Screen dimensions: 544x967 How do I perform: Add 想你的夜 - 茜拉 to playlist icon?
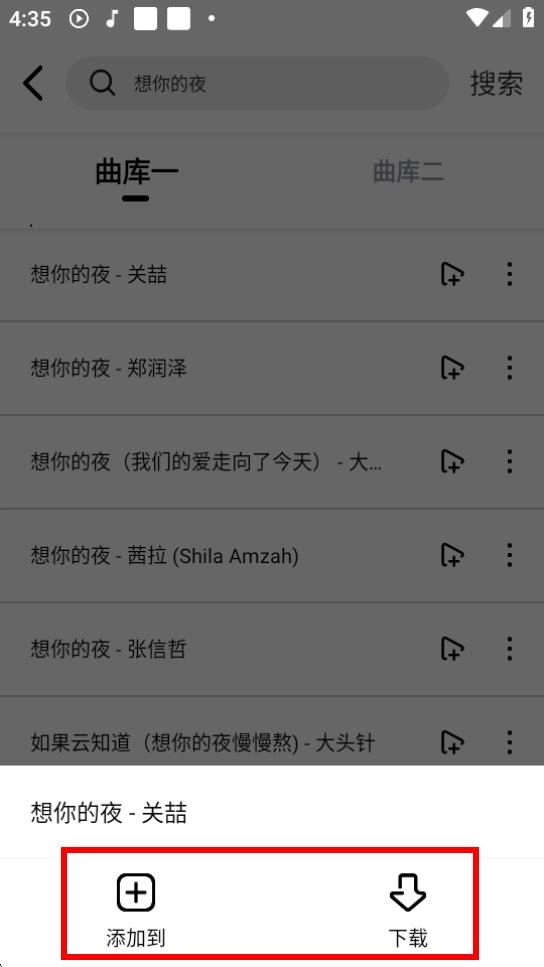click(452, 555)
